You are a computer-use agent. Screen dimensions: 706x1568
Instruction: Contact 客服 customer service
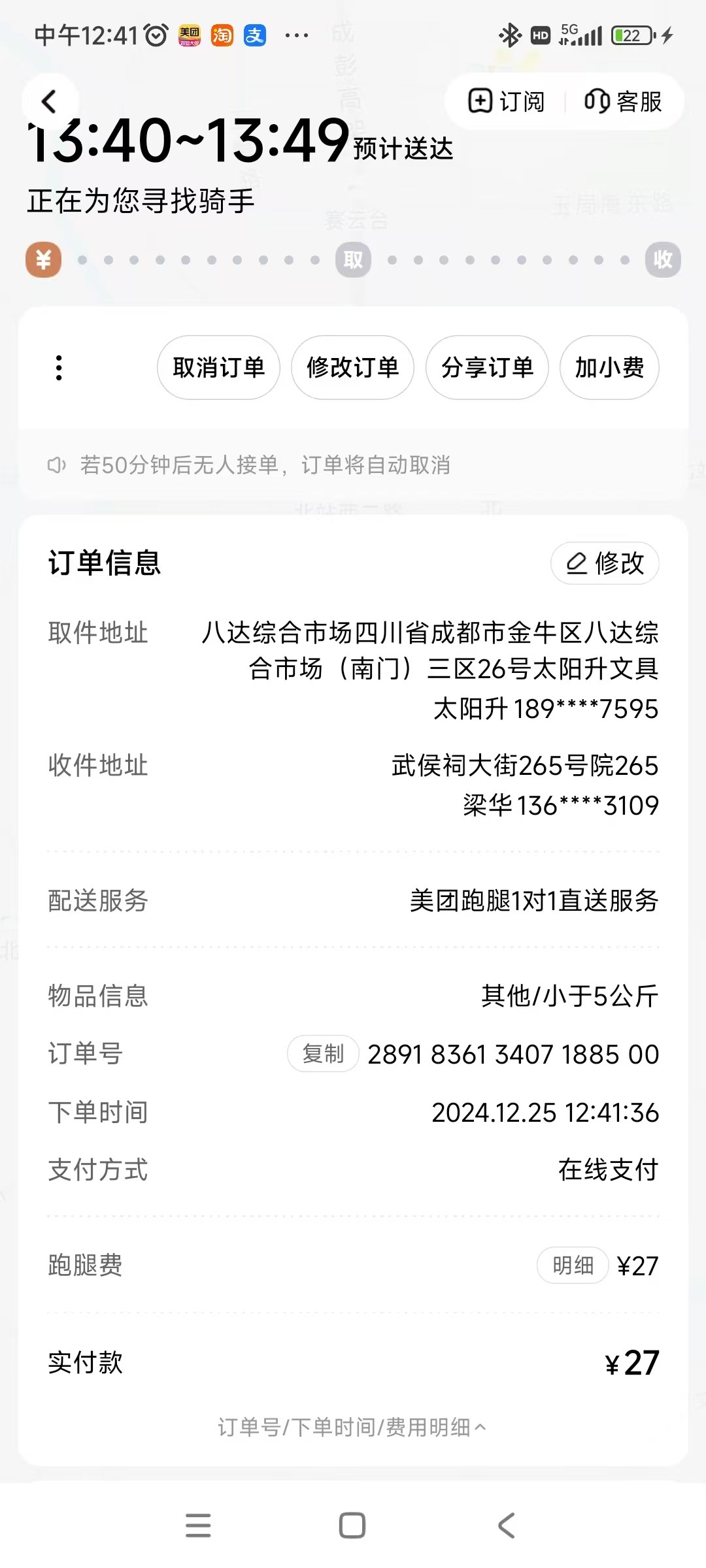623,102
